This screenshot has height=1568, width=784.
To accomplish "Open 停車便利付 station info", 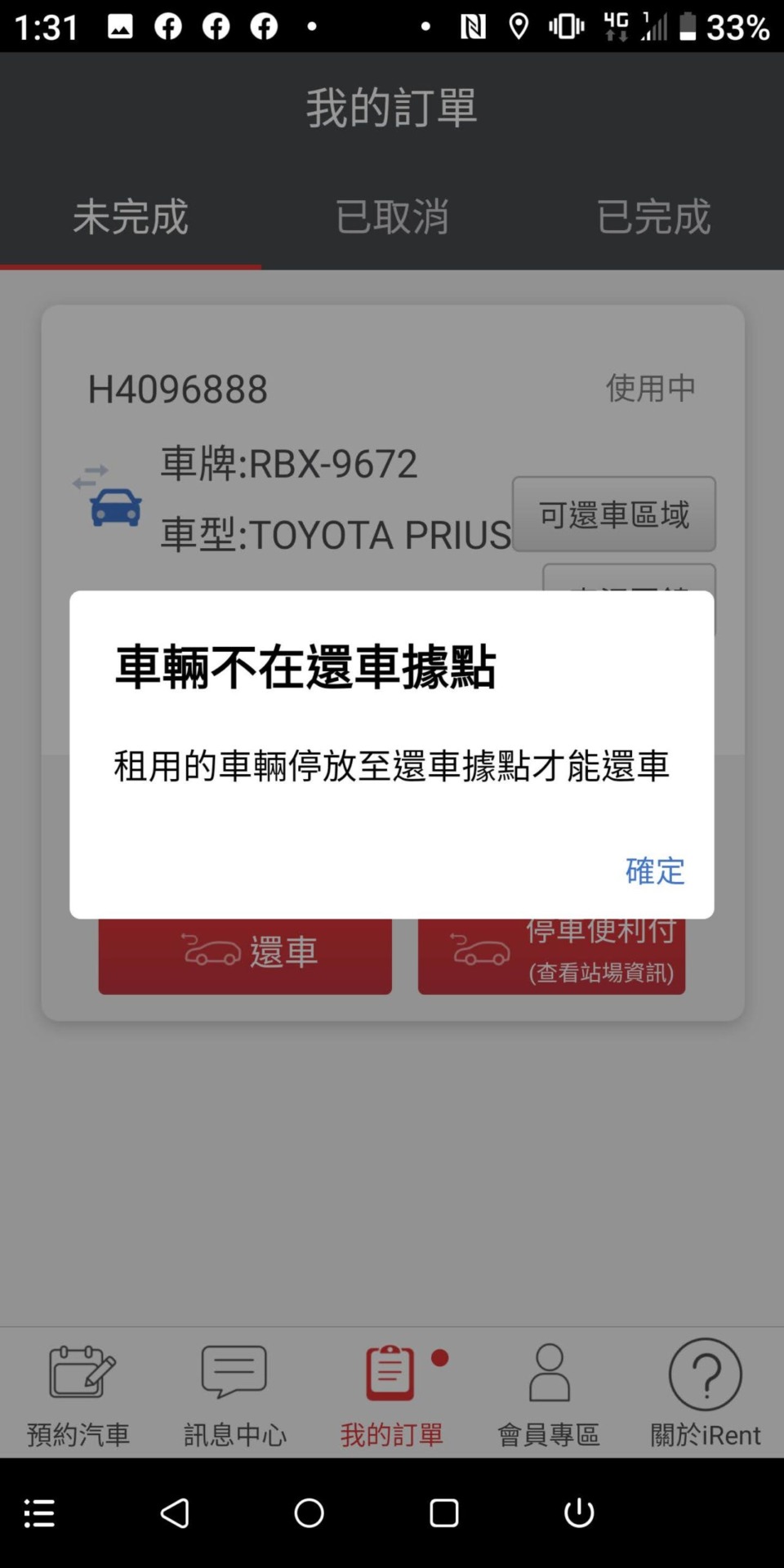I will coord(551,955).
